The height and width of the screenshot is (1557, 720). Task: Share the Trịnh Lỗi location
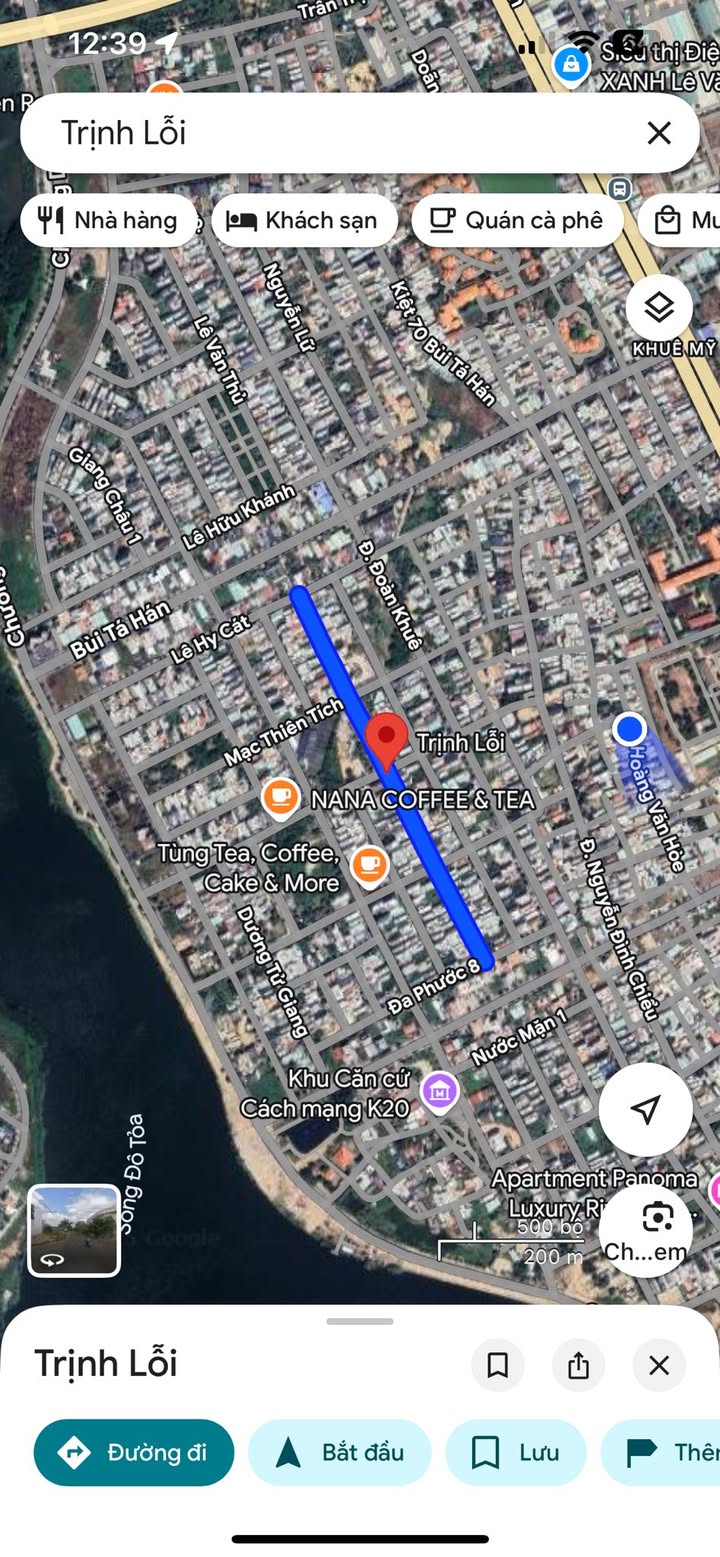point(578,1365)
